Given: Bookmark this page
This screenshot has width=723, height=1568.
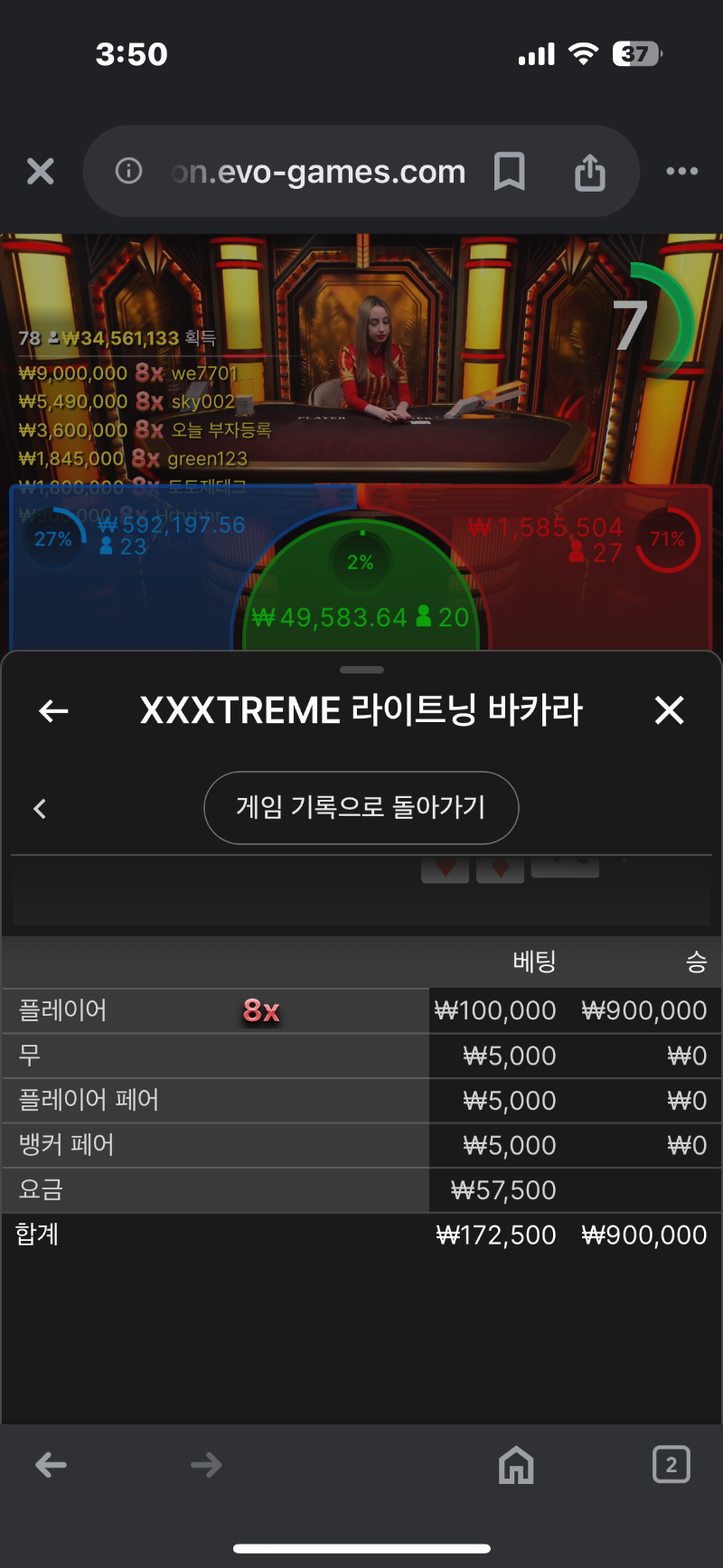Looking at the screenshot, I should [510, 171].
